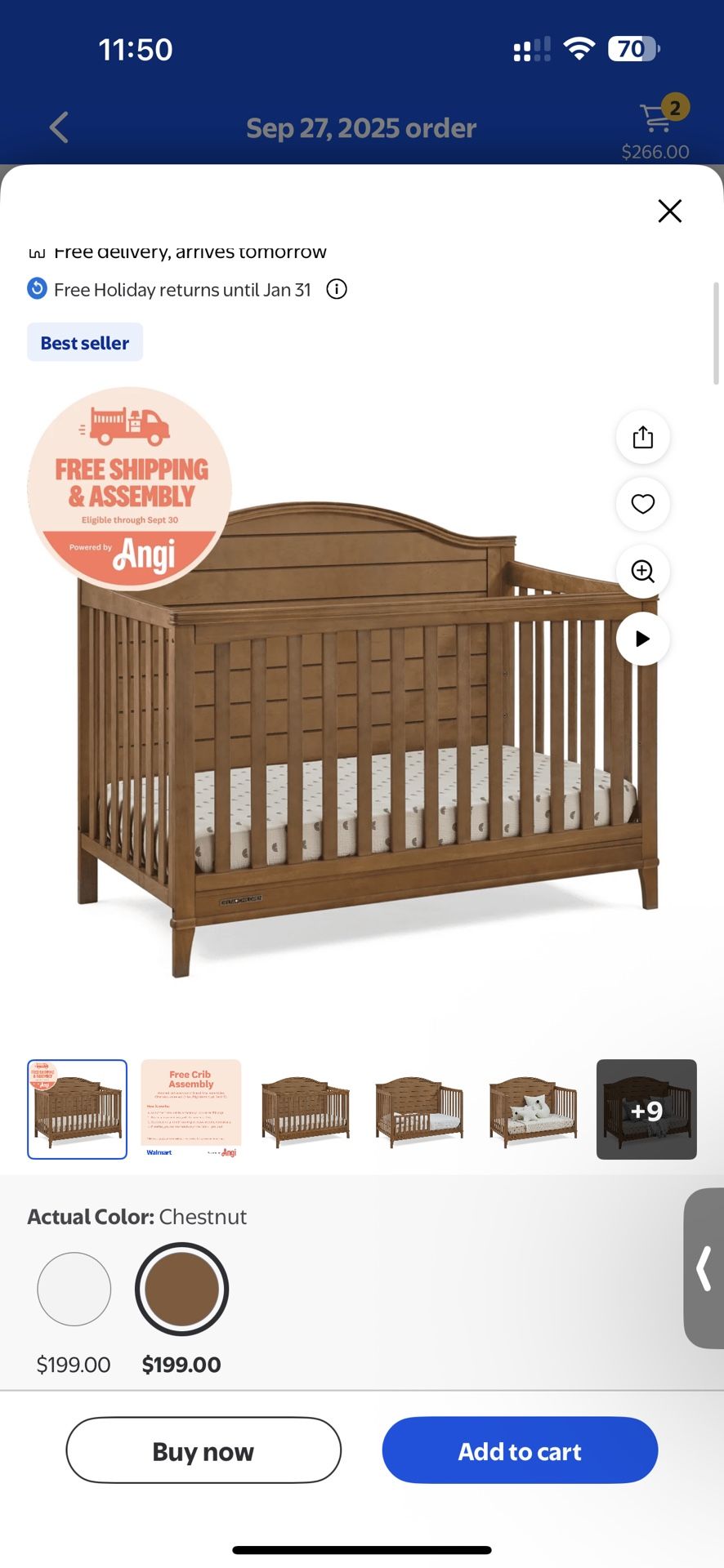Select the third crib thumbnail

(305, 1109)
